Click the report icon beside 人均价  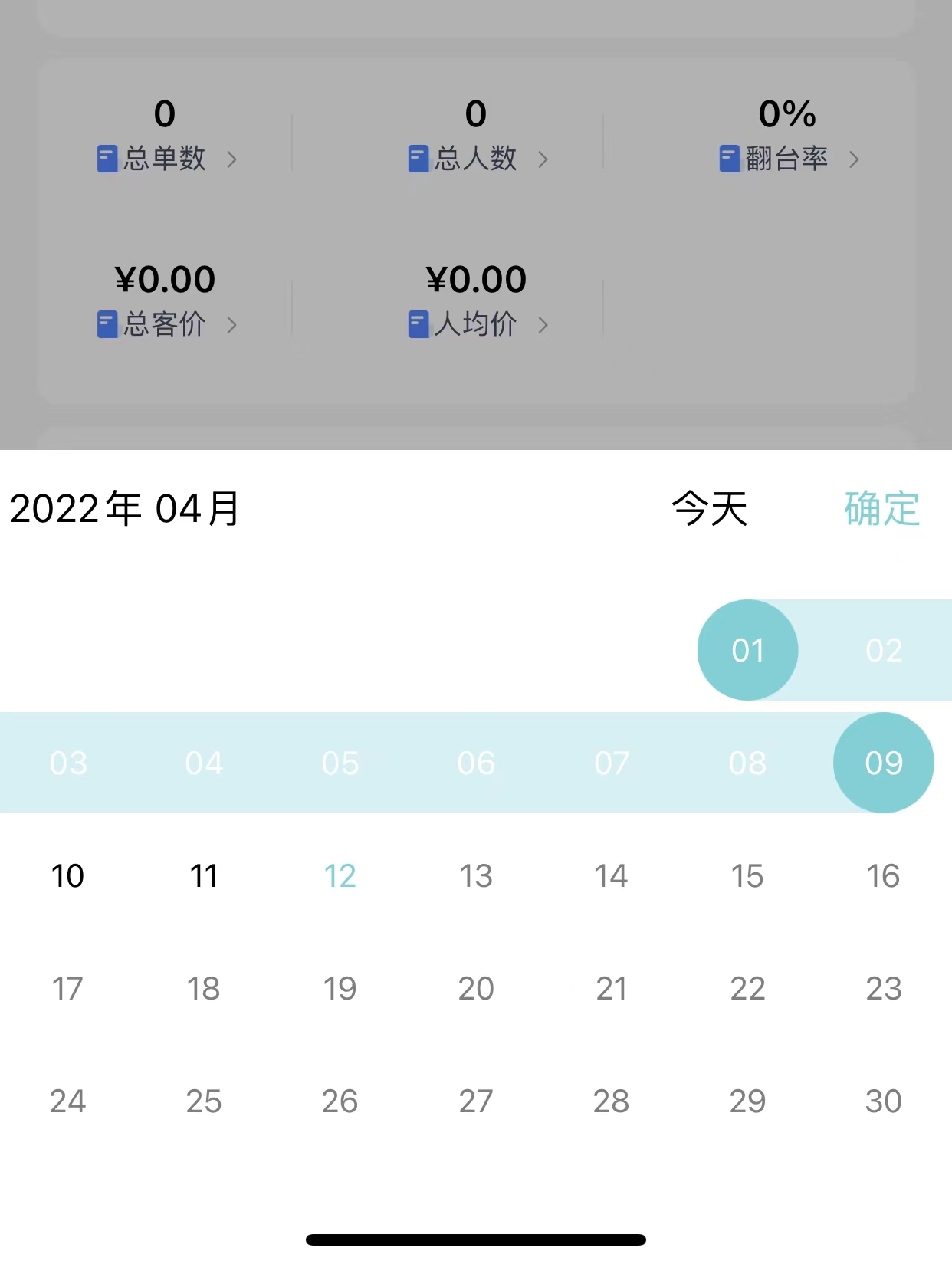[x=419, y=323]
